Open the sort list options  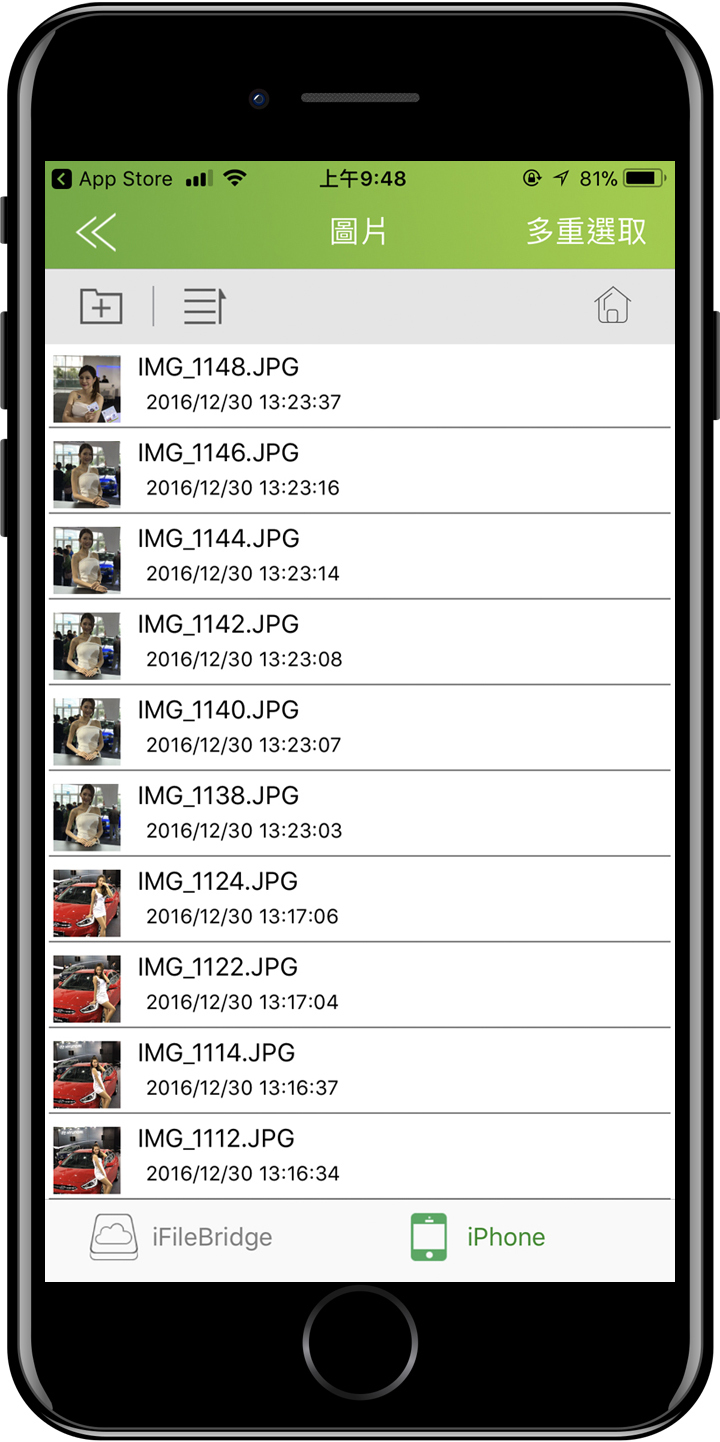point(204,306)
